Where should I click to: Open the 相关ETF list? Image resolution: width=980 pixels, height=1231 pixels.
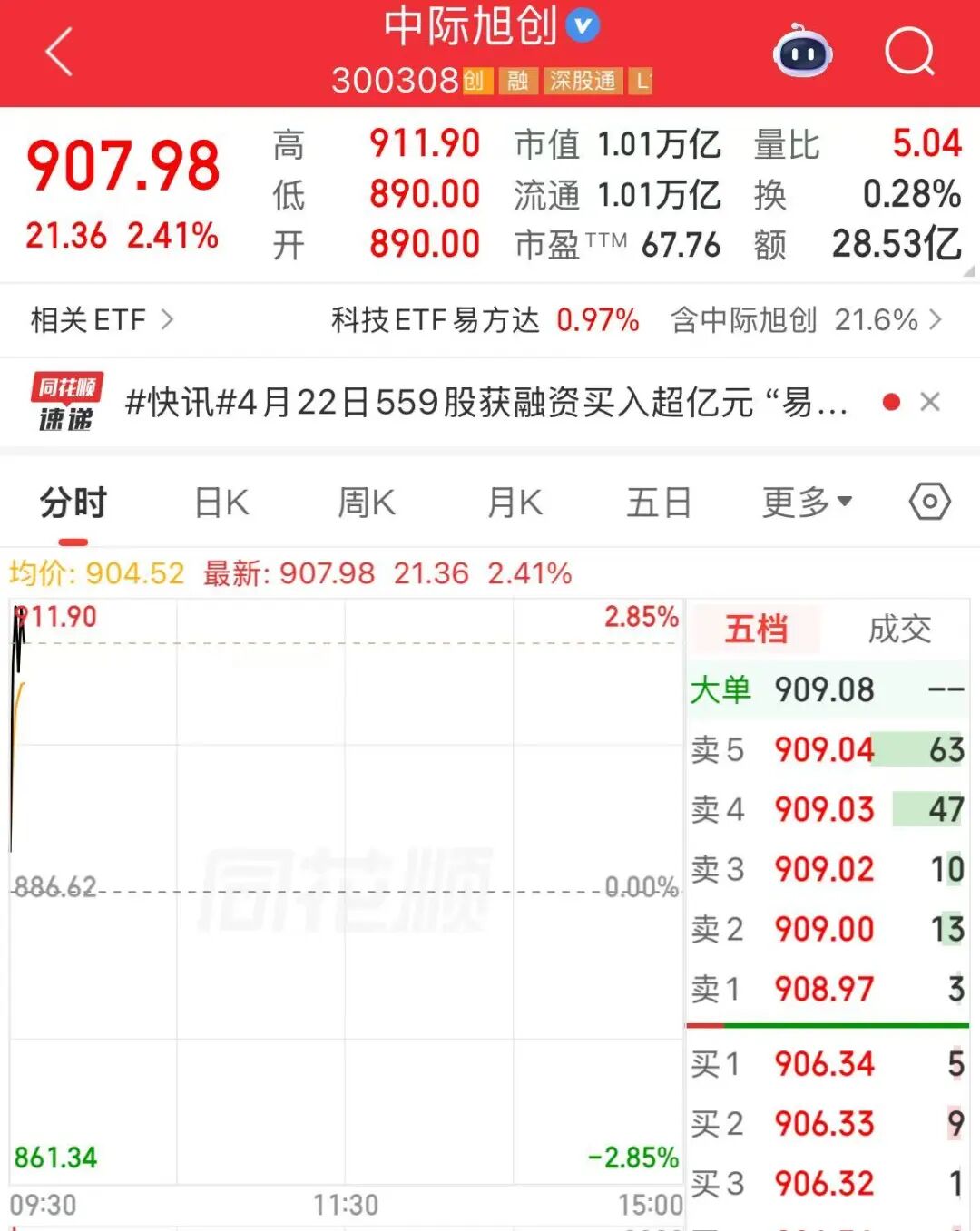click(101, 320)
